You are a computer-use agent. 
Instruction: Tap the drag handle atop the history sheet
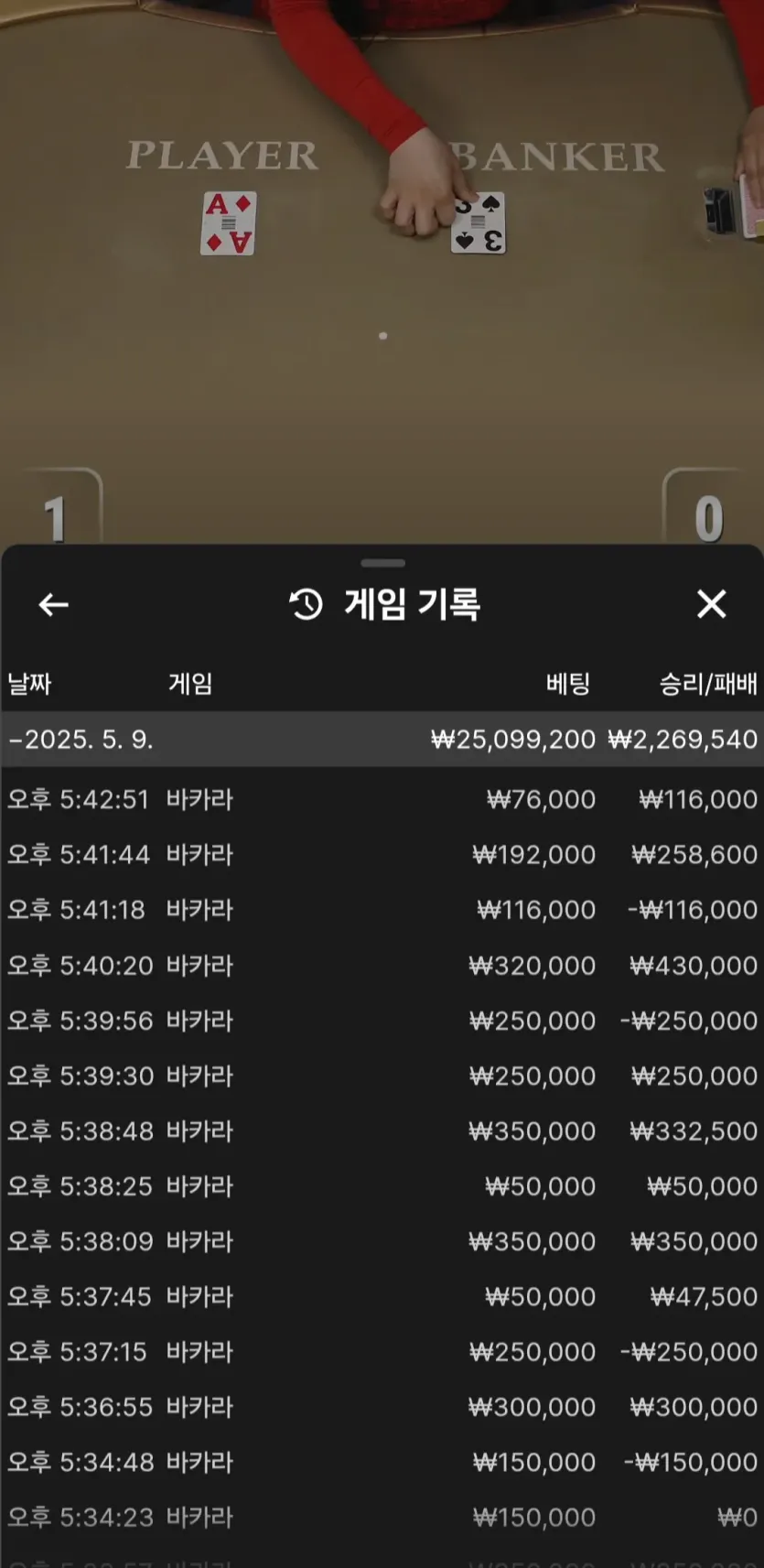click(382, 563)
